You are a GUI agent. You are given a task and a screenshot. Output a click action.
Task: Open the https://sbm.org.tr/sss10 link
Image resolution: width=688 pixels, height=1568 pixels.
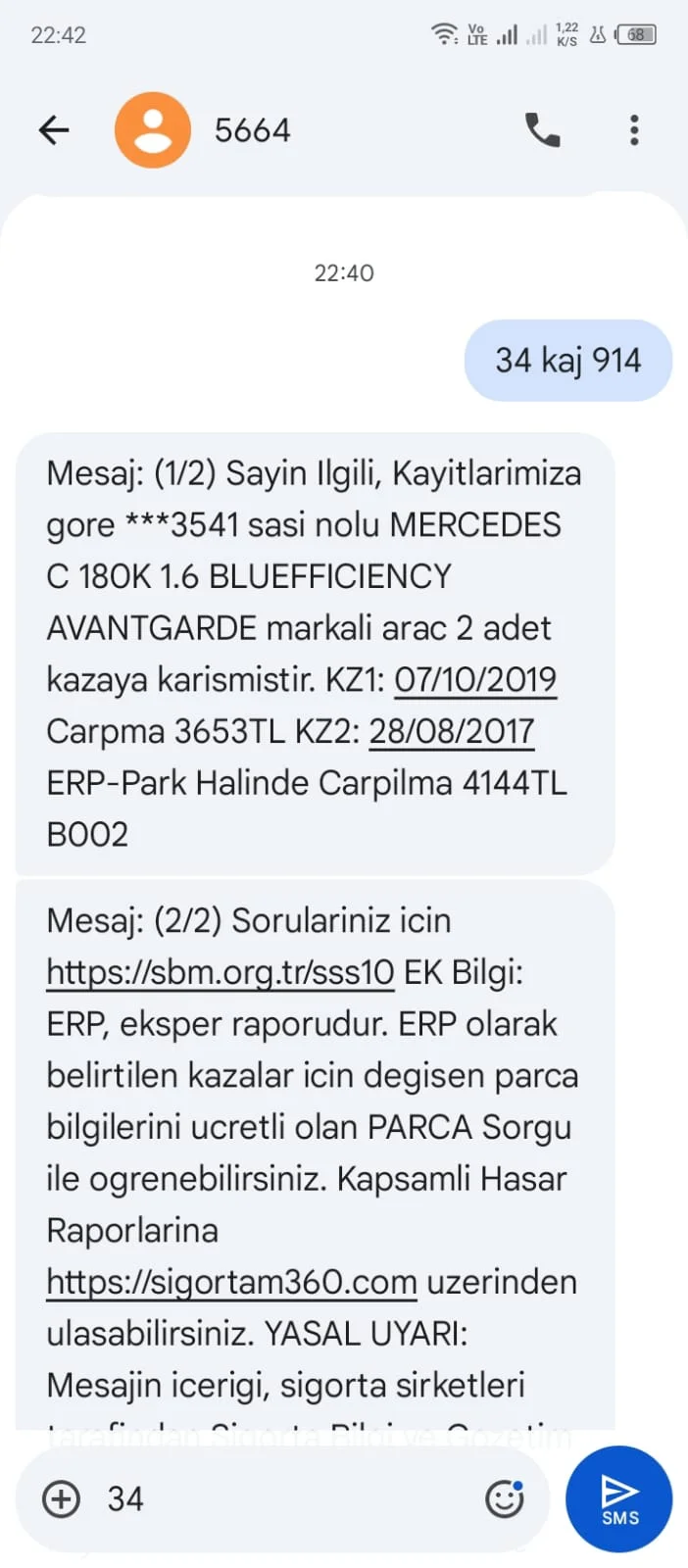click(x=221, y=972)
